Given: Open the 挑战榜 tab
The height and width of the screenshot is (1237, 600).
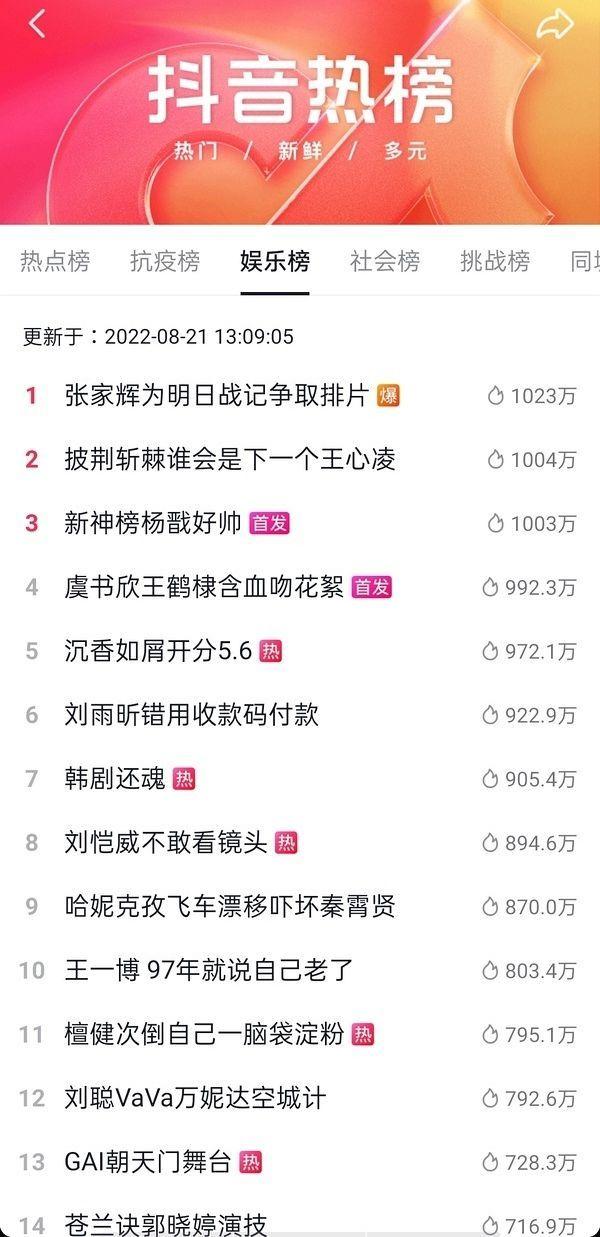Looking at the screenshot, I should point(495,262).
